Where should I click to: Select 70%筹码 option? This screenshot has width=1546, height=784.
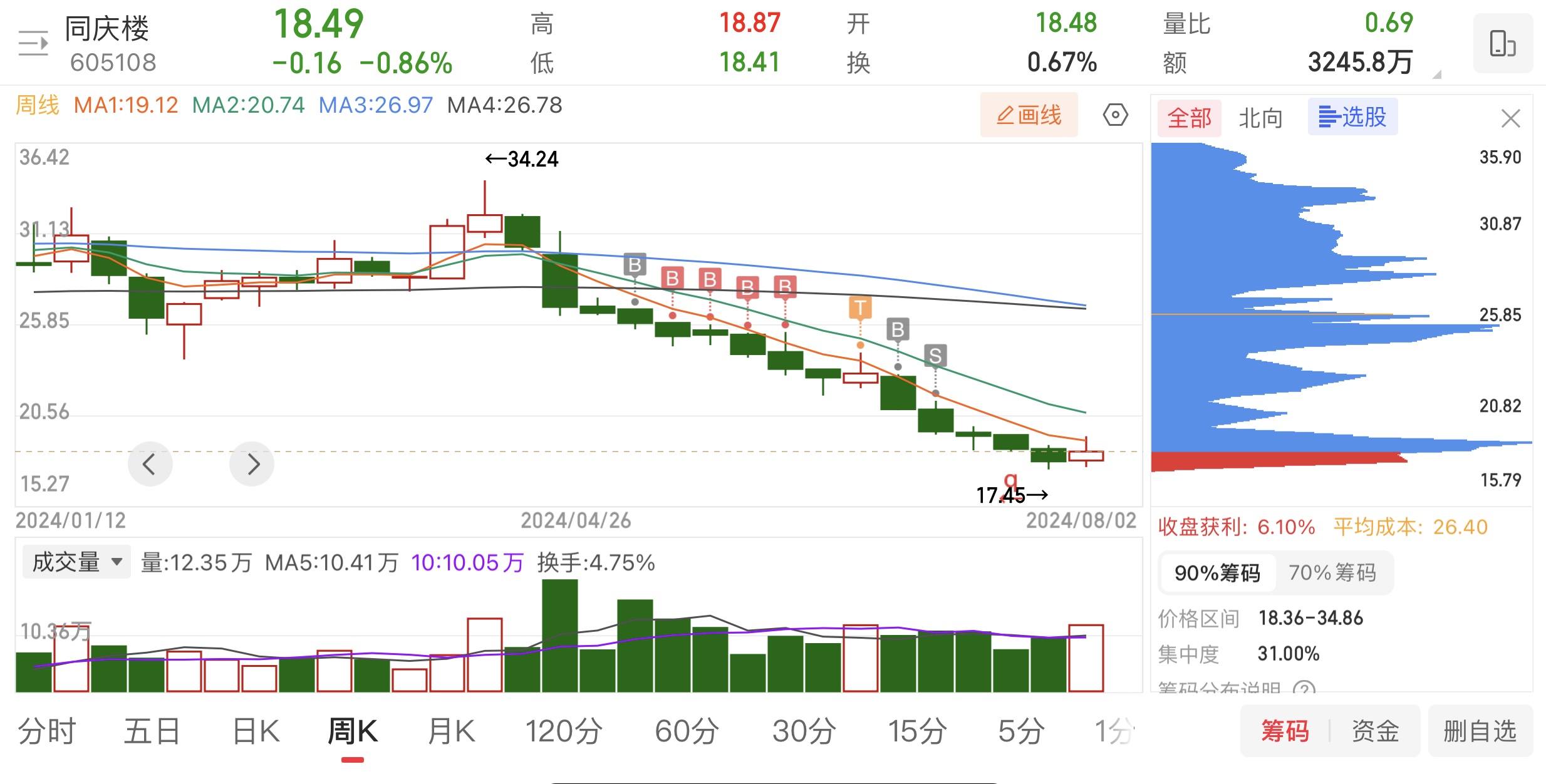coord(1332,572)
